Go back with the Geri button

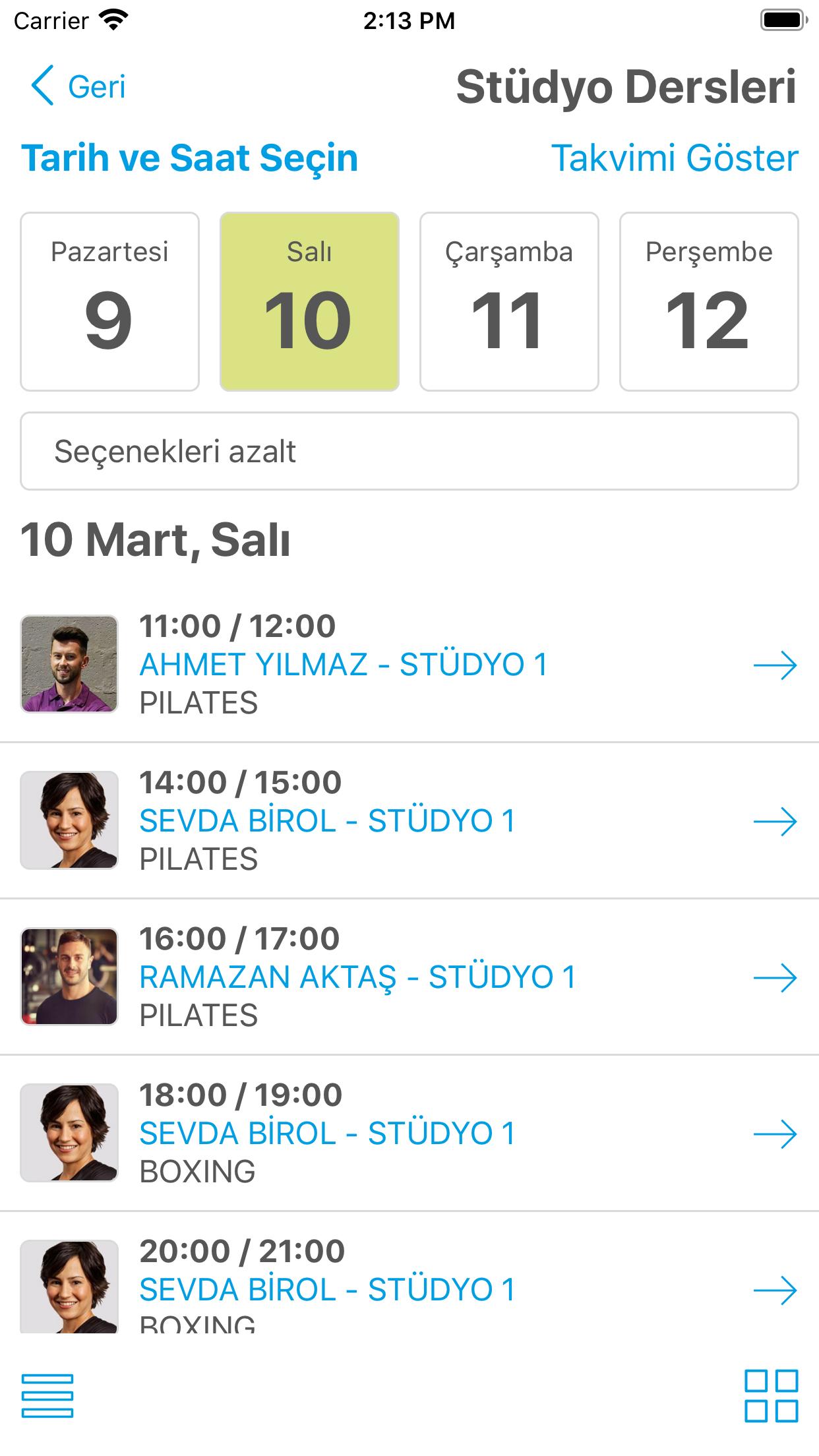[x=78, y=86]
